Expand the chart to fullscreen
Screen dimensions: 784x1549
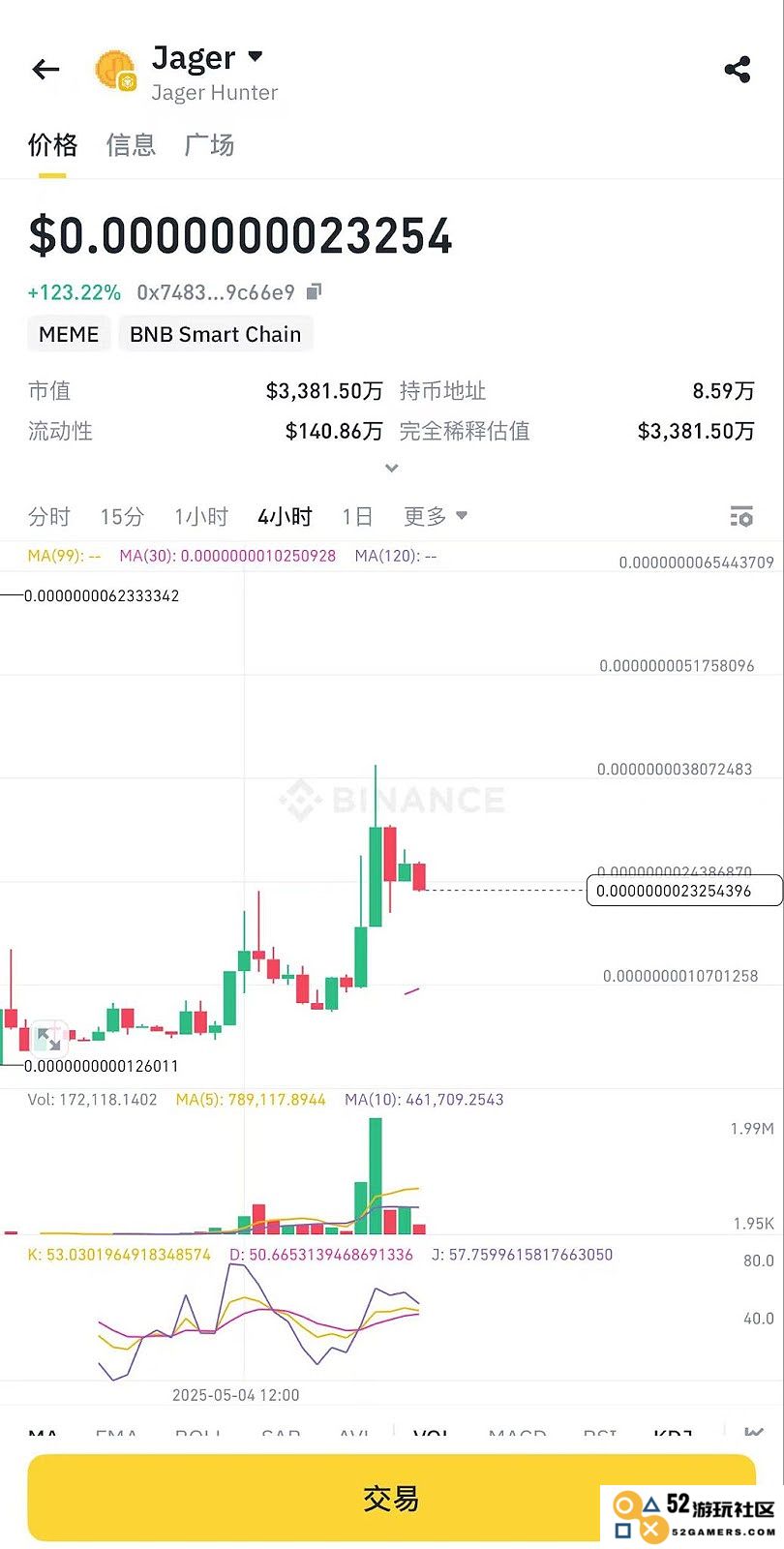[48, 1039]
